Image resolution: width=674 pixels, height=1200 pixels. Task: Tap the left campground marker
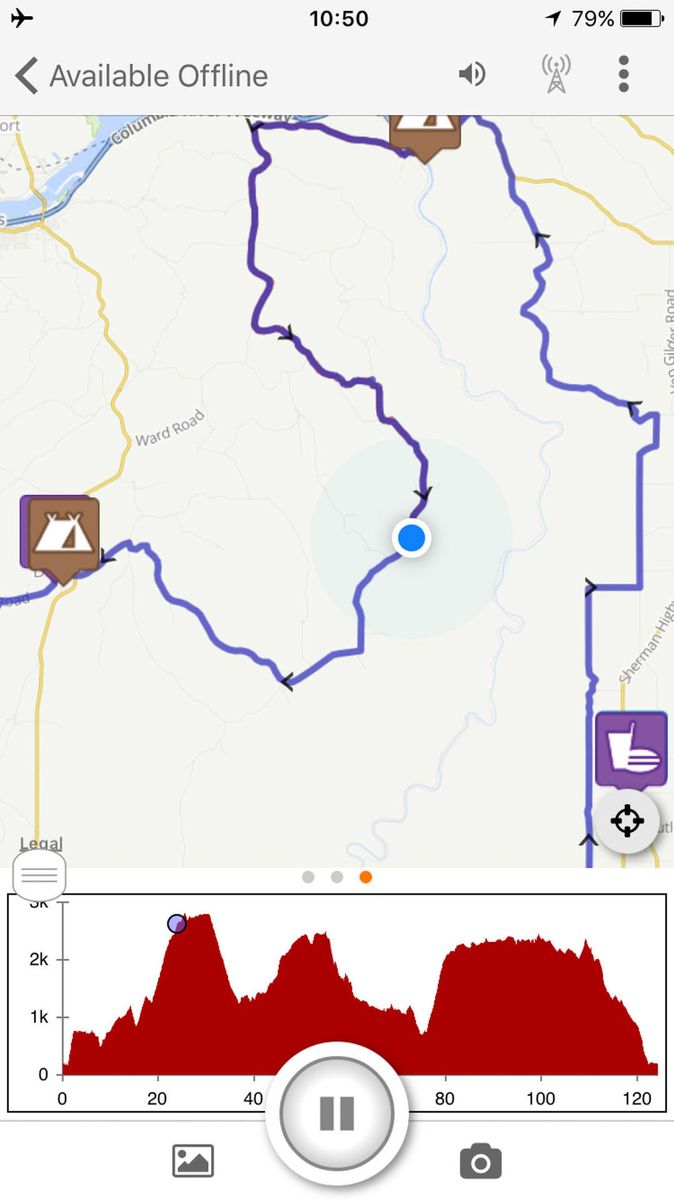[62, 532]
